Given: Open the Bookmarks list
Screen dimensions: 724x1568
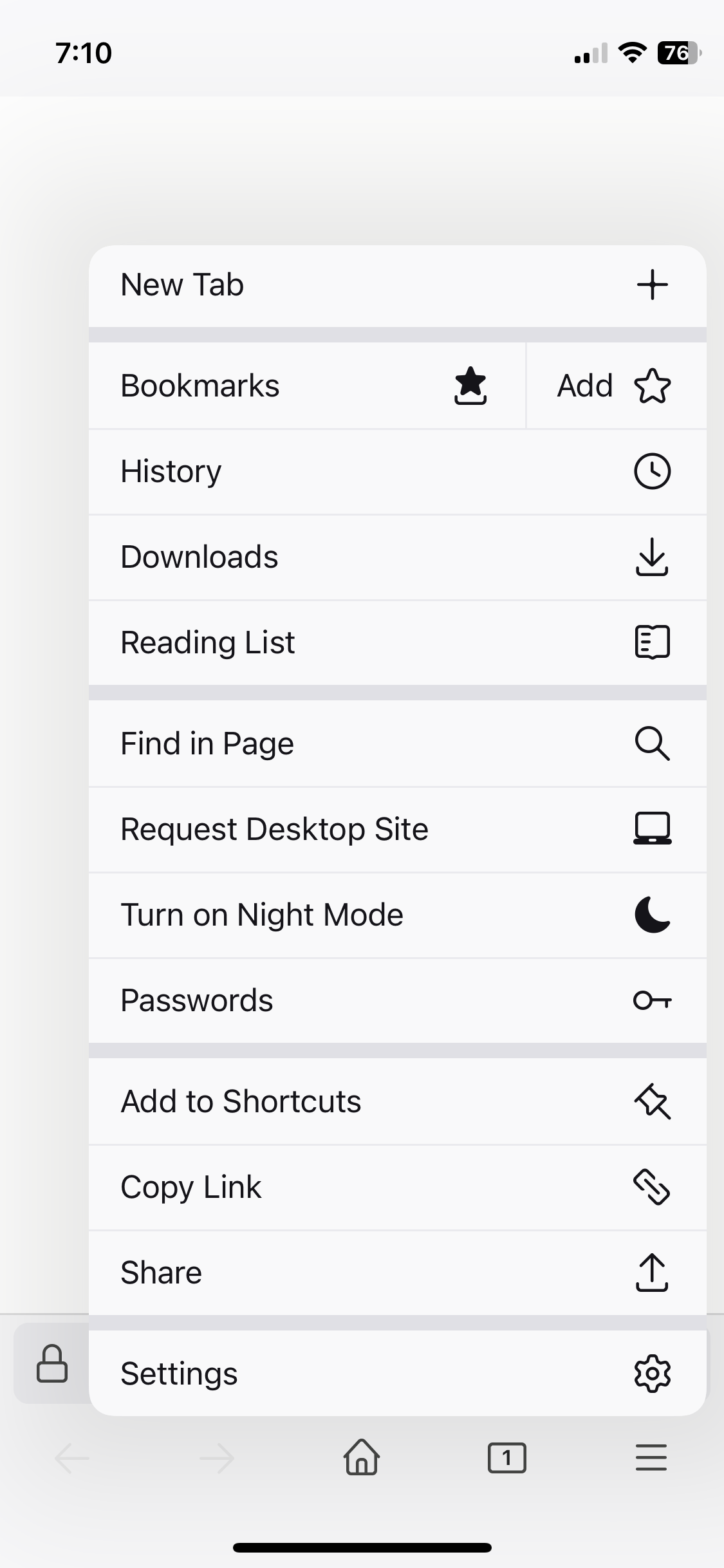Looking at the screenshot, I should click(307, 386).
